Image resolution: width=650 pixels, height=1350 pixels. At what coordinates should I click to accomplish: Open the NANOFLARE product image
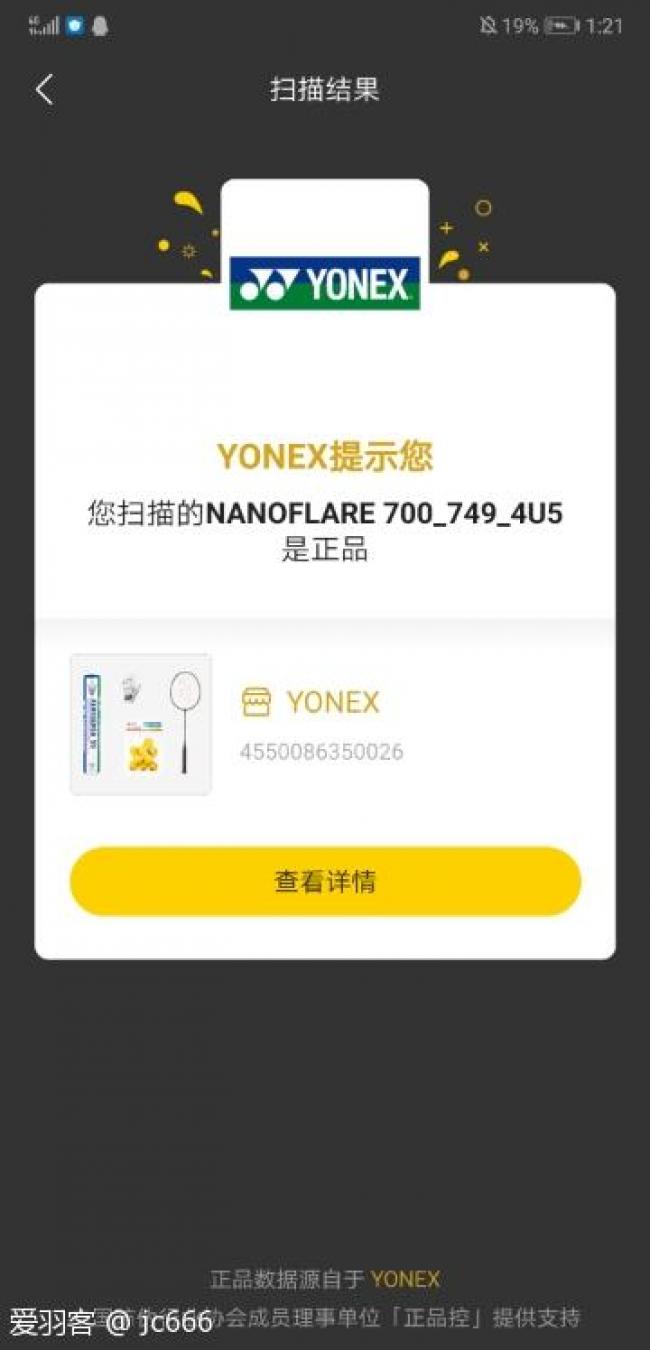coord(141,725)
